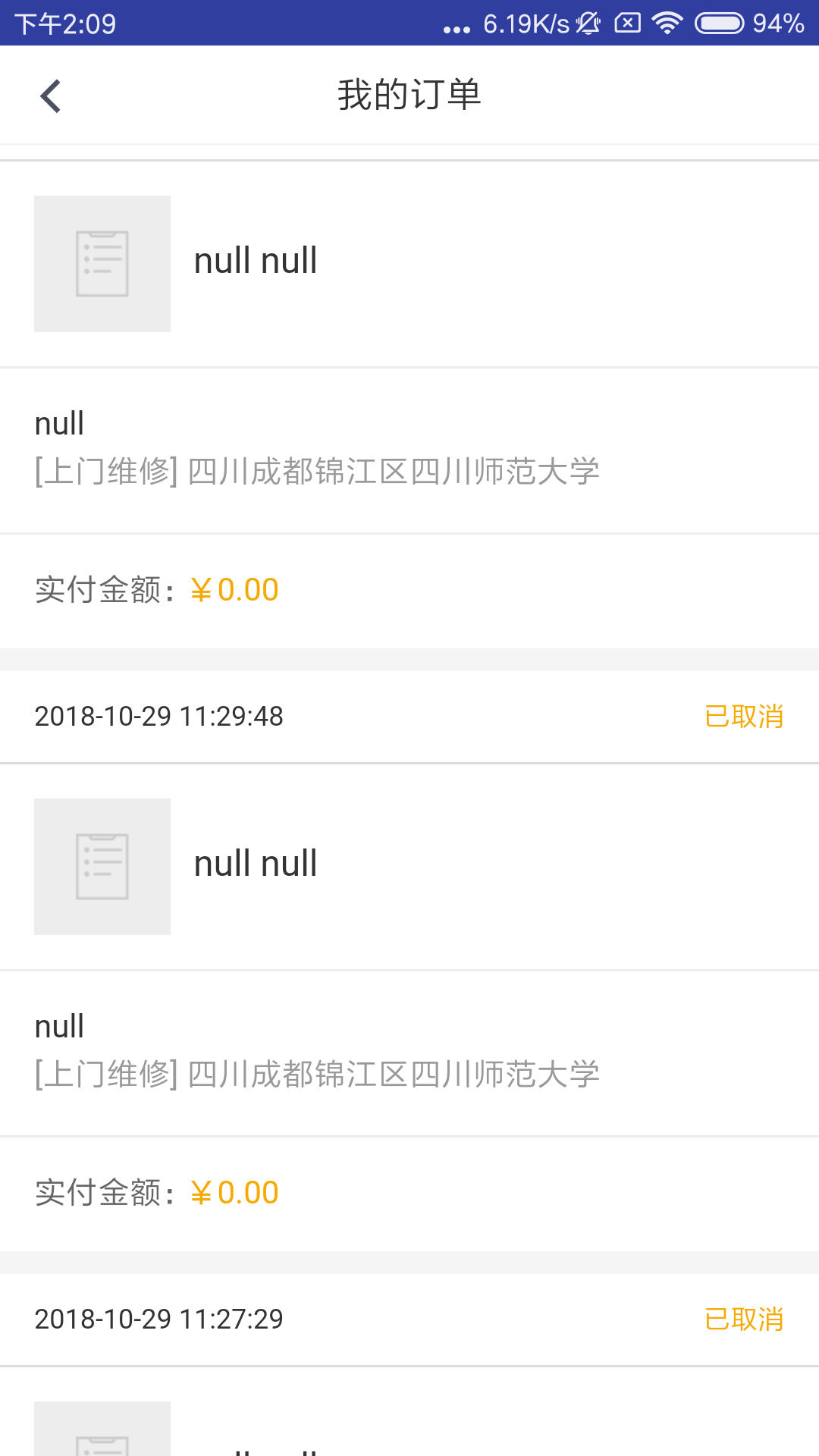The width and height of the screenshot is (819, 1456).
Task: Open the cancelled order from 2018-10-29 11:29:48
Action: click(409, 866)
